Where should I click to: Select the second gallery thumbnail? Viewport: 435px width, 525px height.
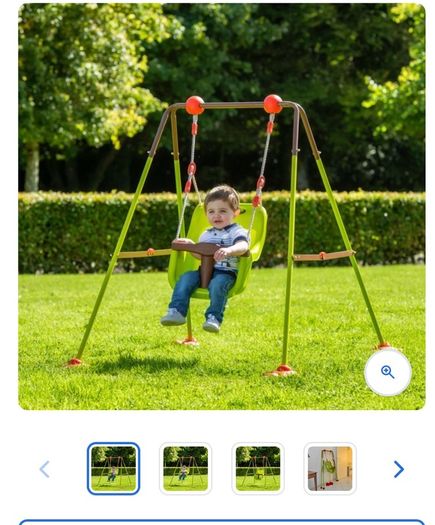[186, 468]
